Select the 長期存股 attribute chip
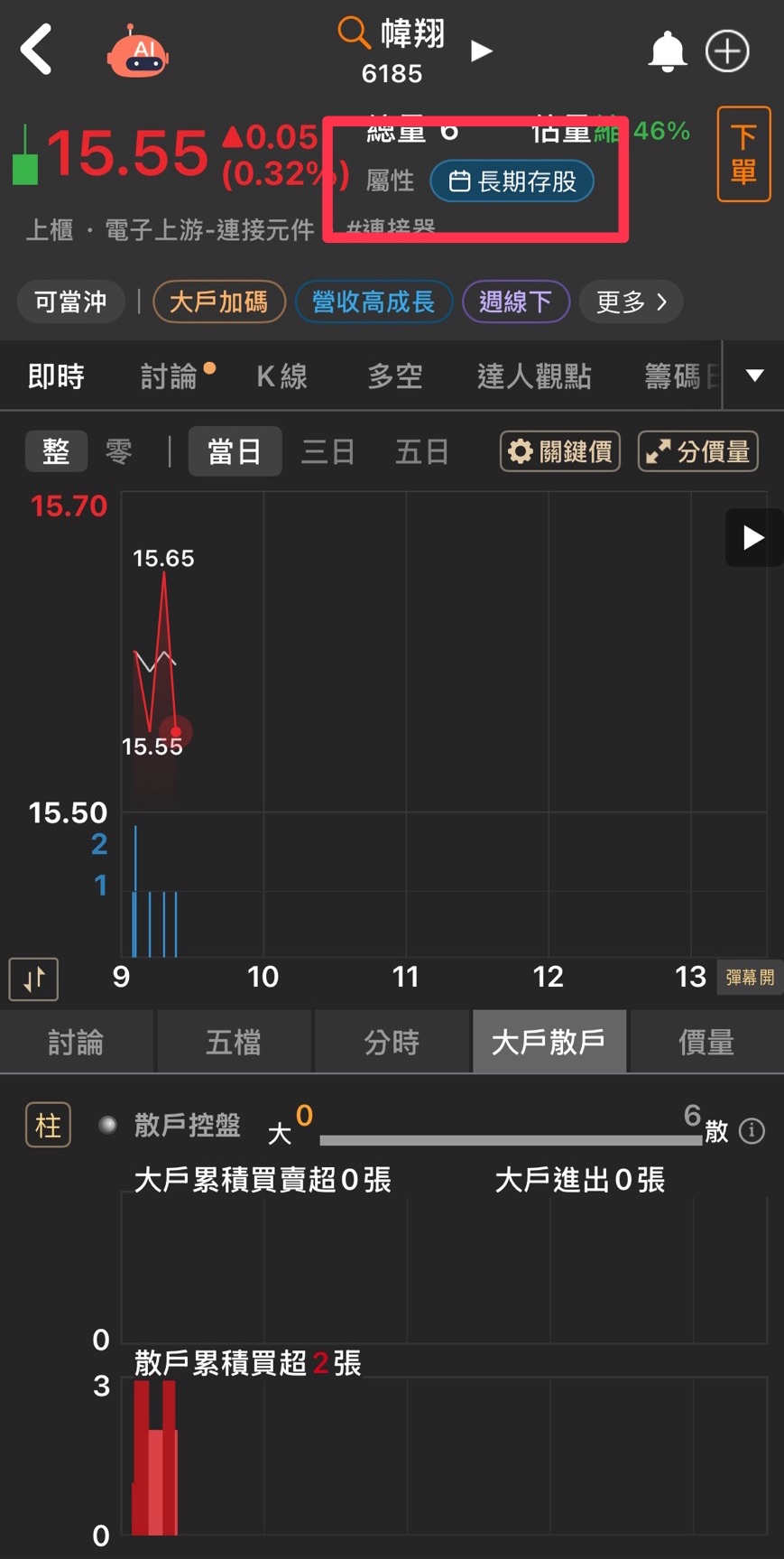This screenshot has width=784, height=1559. tap(512, 181)
